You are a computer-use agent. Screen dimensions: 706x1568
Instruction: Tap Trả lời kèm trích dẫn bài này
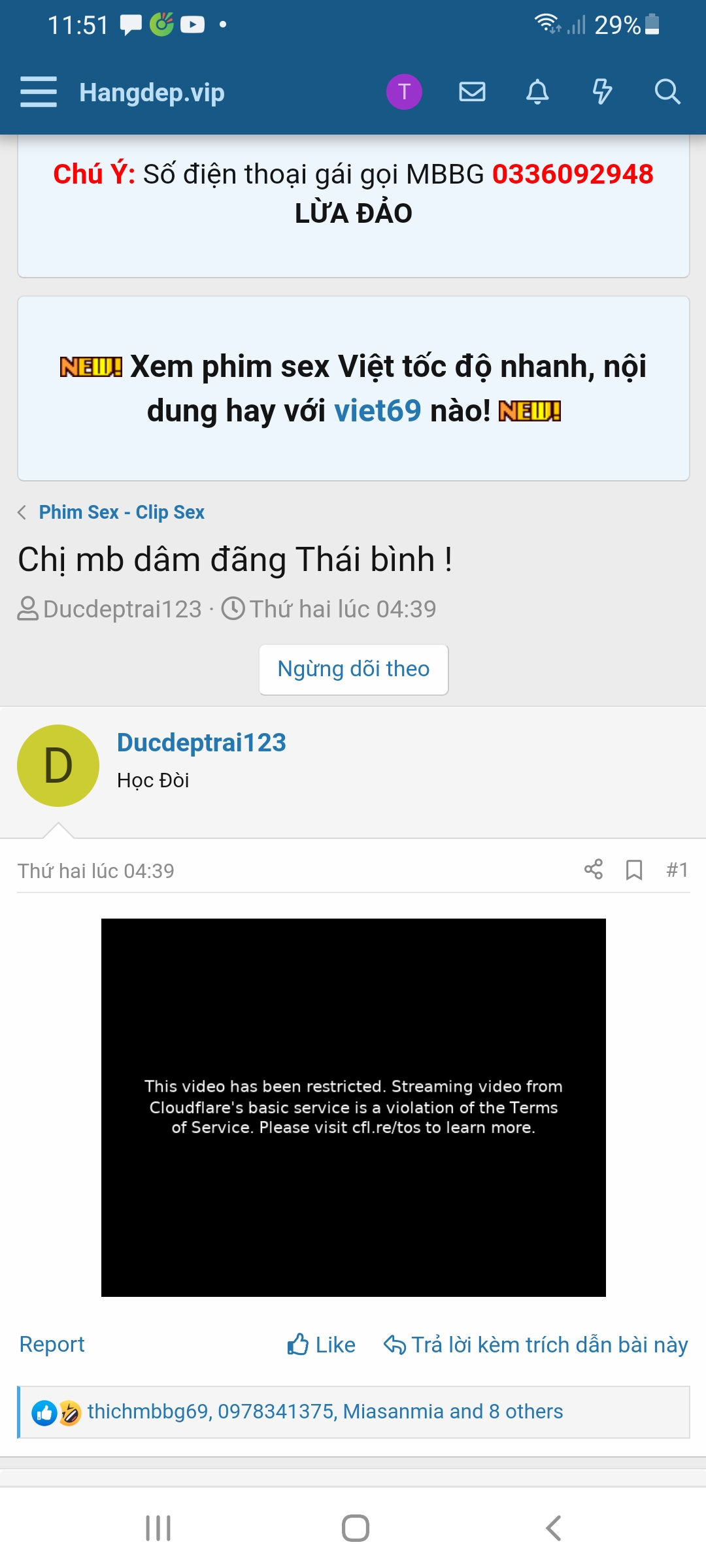(535, 1345)
